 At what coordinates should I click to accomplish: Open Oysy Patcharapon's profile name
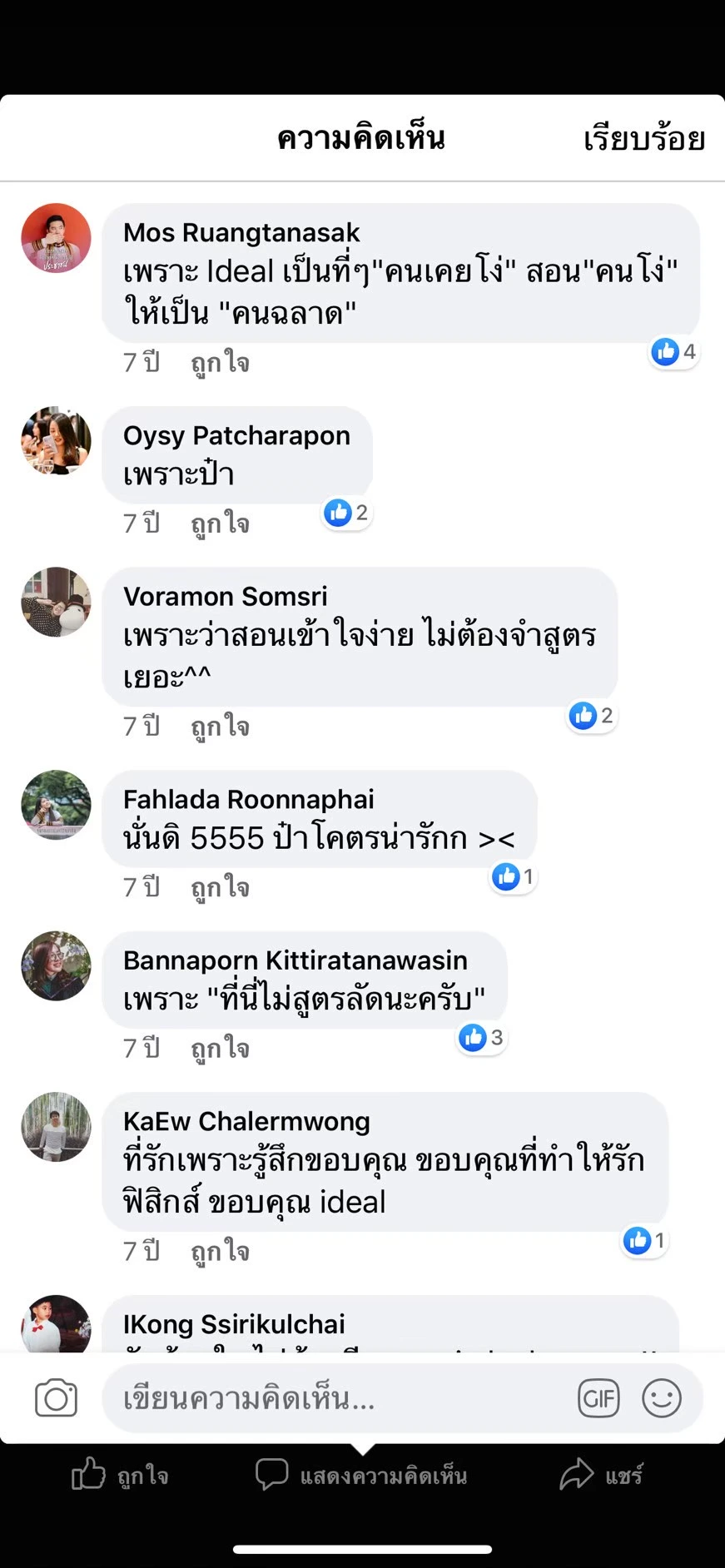click(236, 435)
